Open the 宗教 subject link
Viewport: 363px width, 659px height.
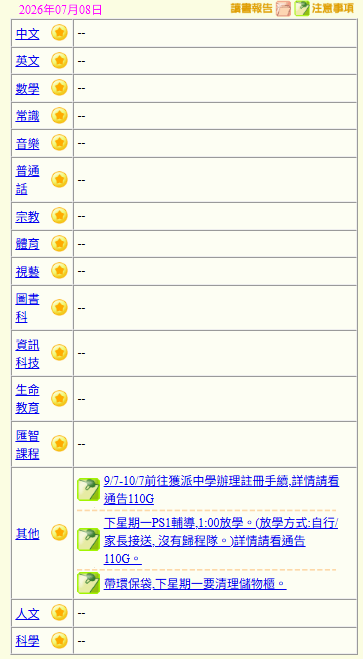(27, 216)
